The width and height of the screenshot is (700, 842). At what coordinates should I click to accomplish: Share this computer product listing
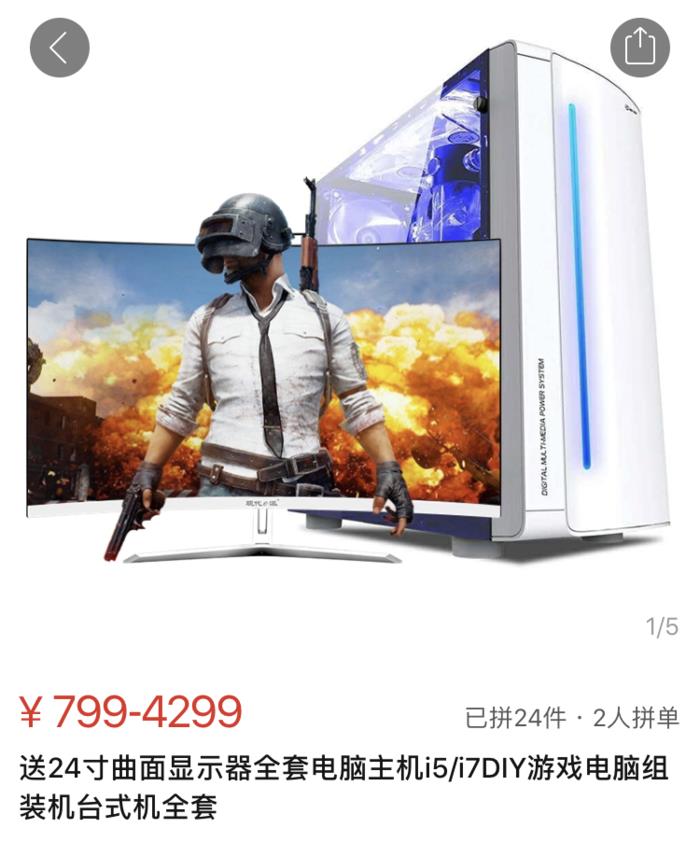coord(640,47)
